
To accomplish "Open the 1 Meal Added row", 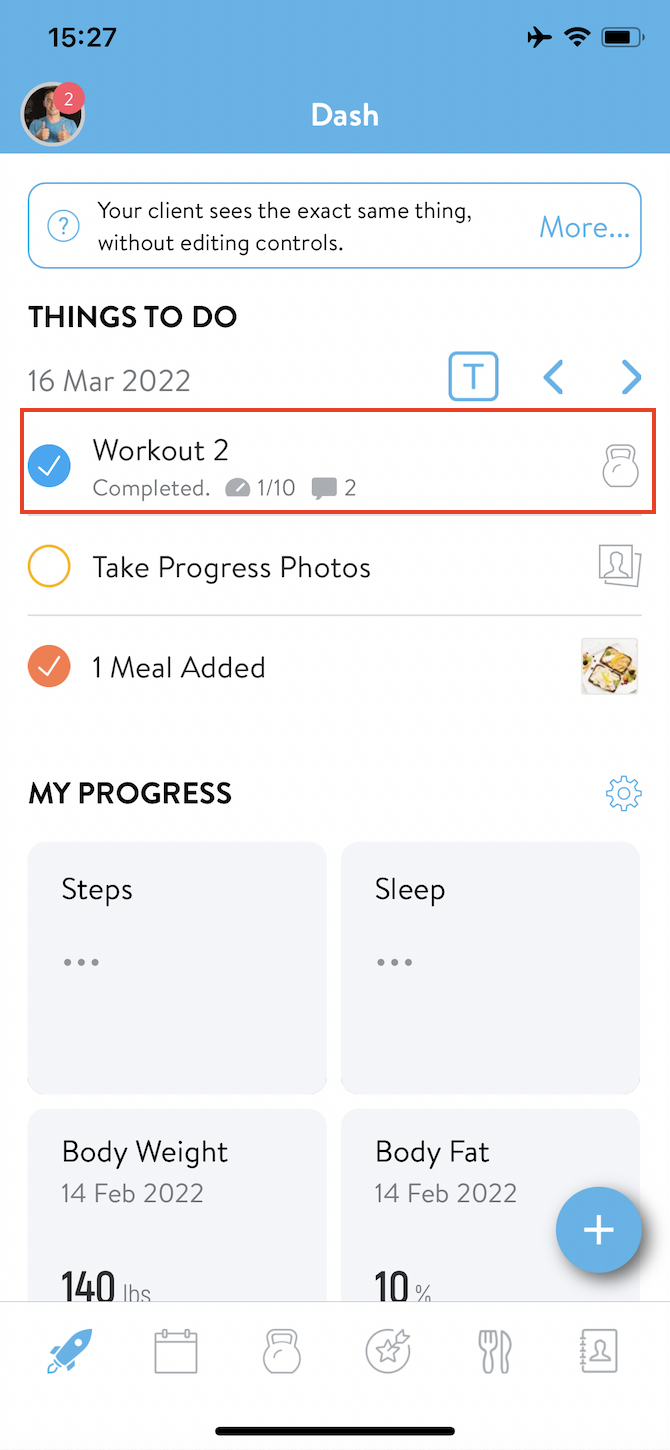I will pyautogui.click(x=335, y=667).
